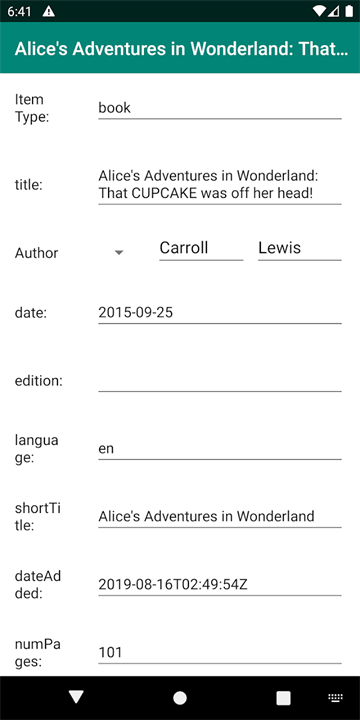Go back with the system back button
Viewport: 360px width, 720px height.
pyautogui.click(x=76, y=698)
